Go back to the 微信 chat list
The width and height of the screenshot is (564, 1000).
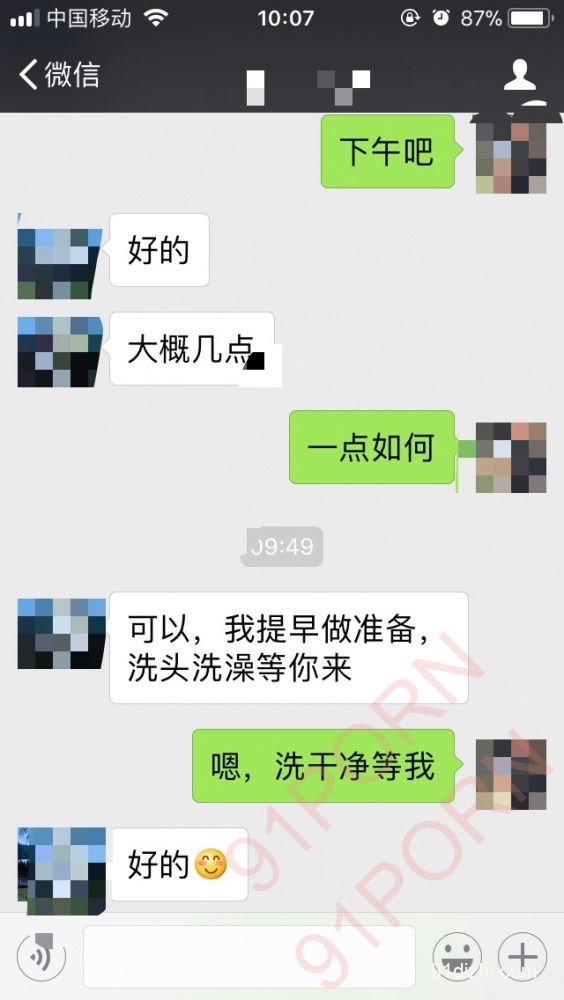point(59,75)
